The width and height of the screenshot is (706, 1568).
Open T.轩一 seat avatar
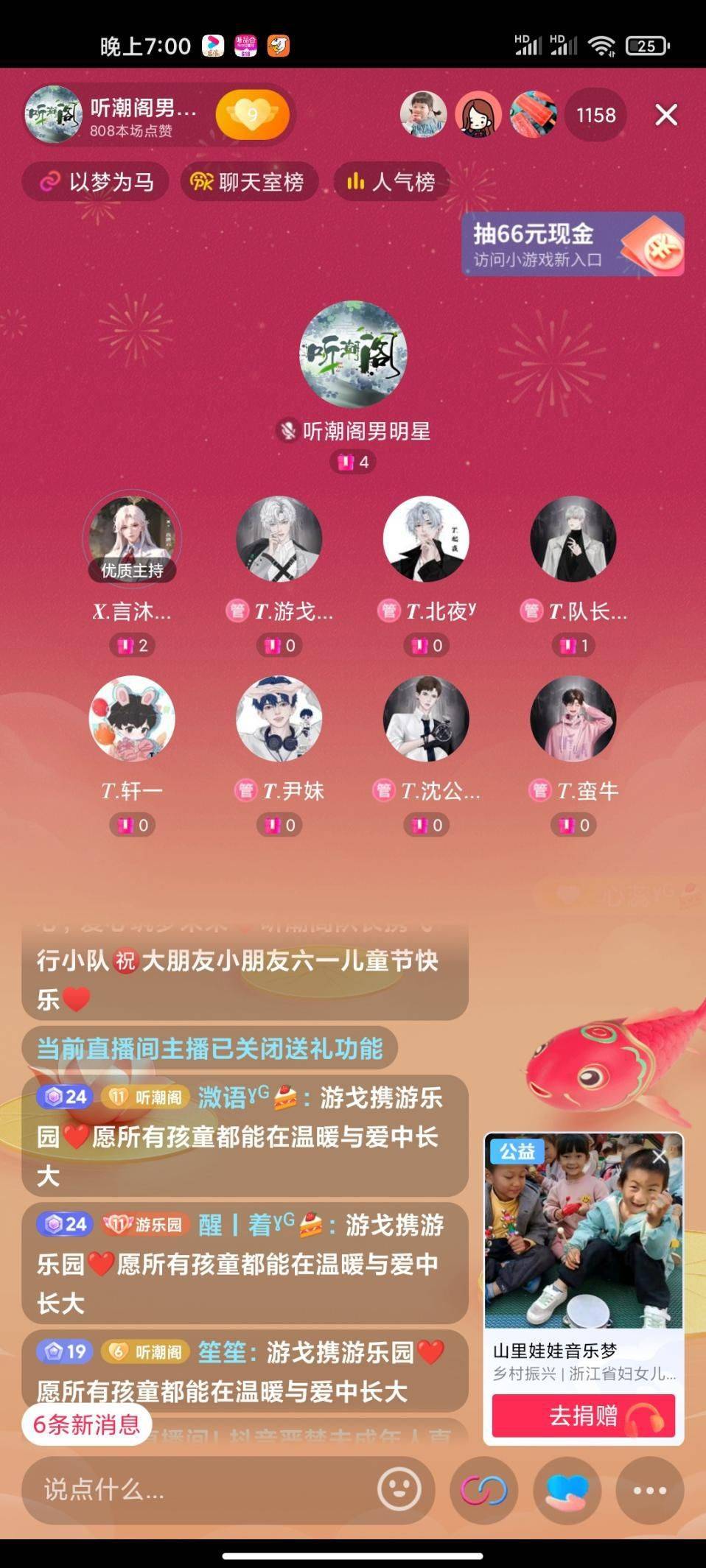[132, 719]
